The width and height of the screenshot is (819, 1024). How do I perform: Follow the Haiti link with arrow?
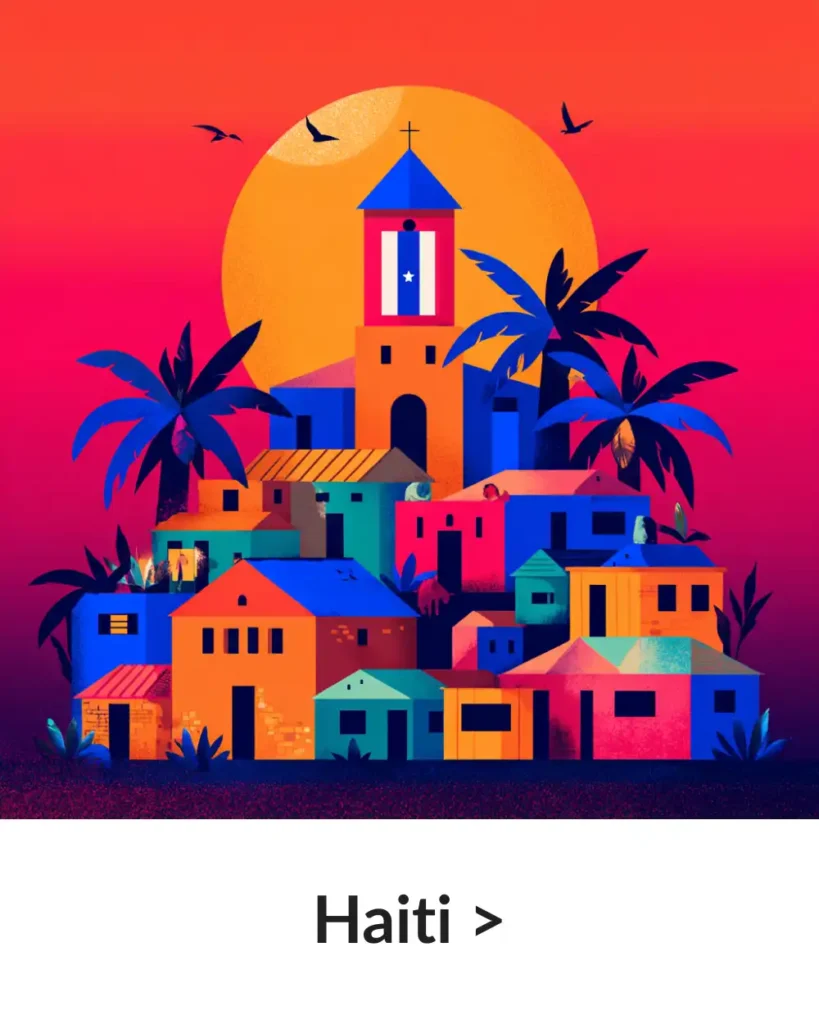[x=408, y=919]
